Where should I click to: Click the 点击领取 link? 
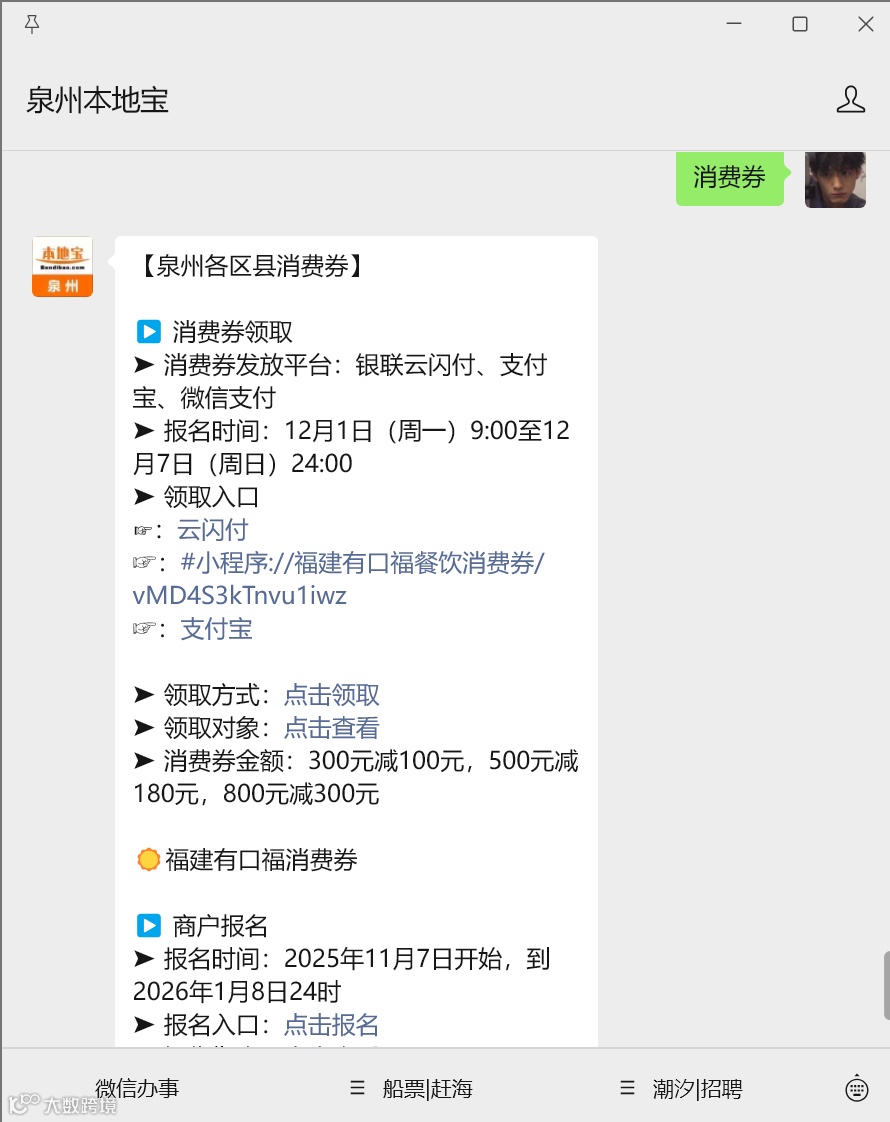[x=331, y=694]
